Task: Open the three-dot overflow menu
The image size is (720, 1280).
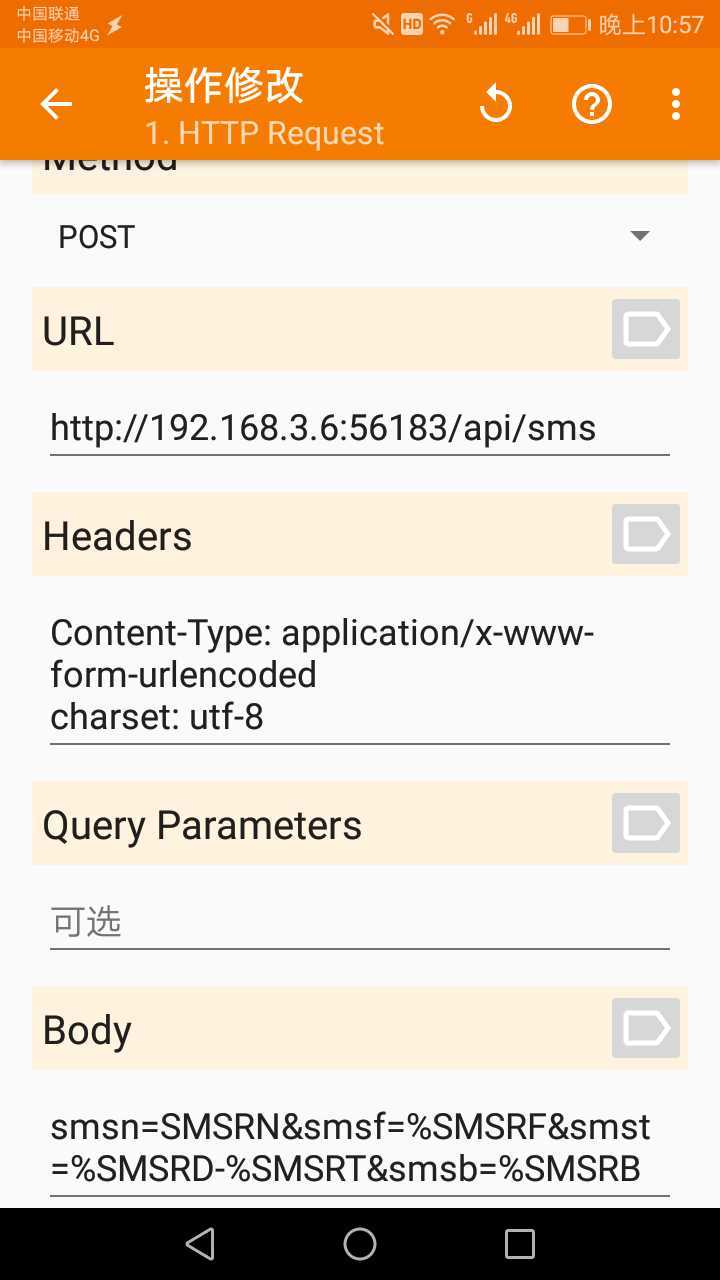Action: (x=676, y=104)
